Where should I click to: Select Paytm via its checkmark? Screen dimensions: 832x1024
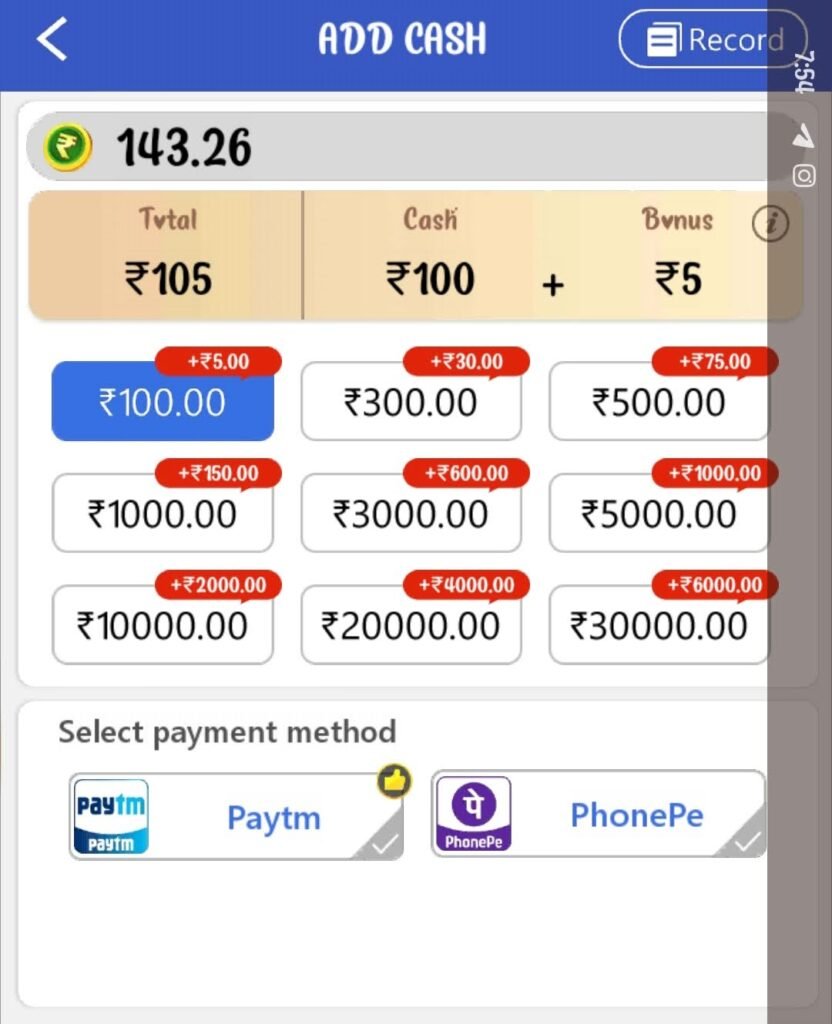coord(385,843)
